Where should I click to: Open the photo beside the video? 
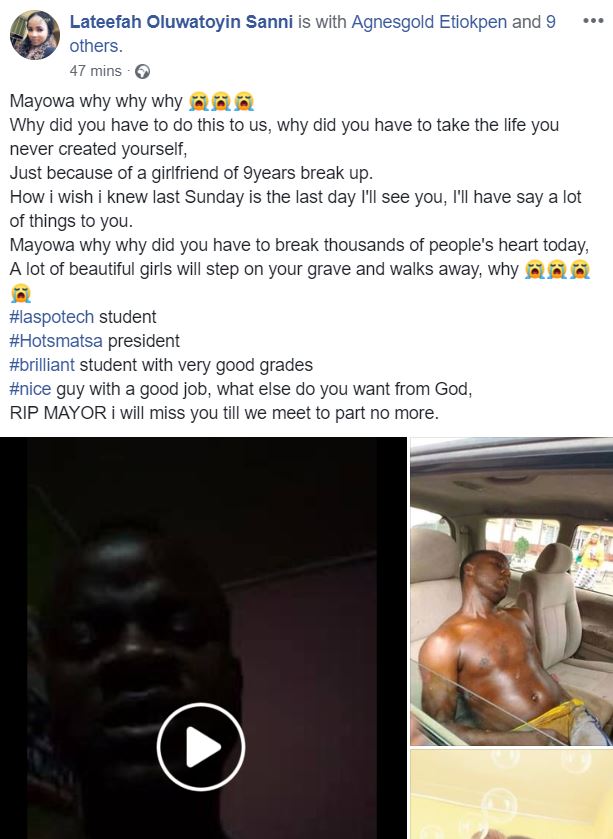click(511, 591)
